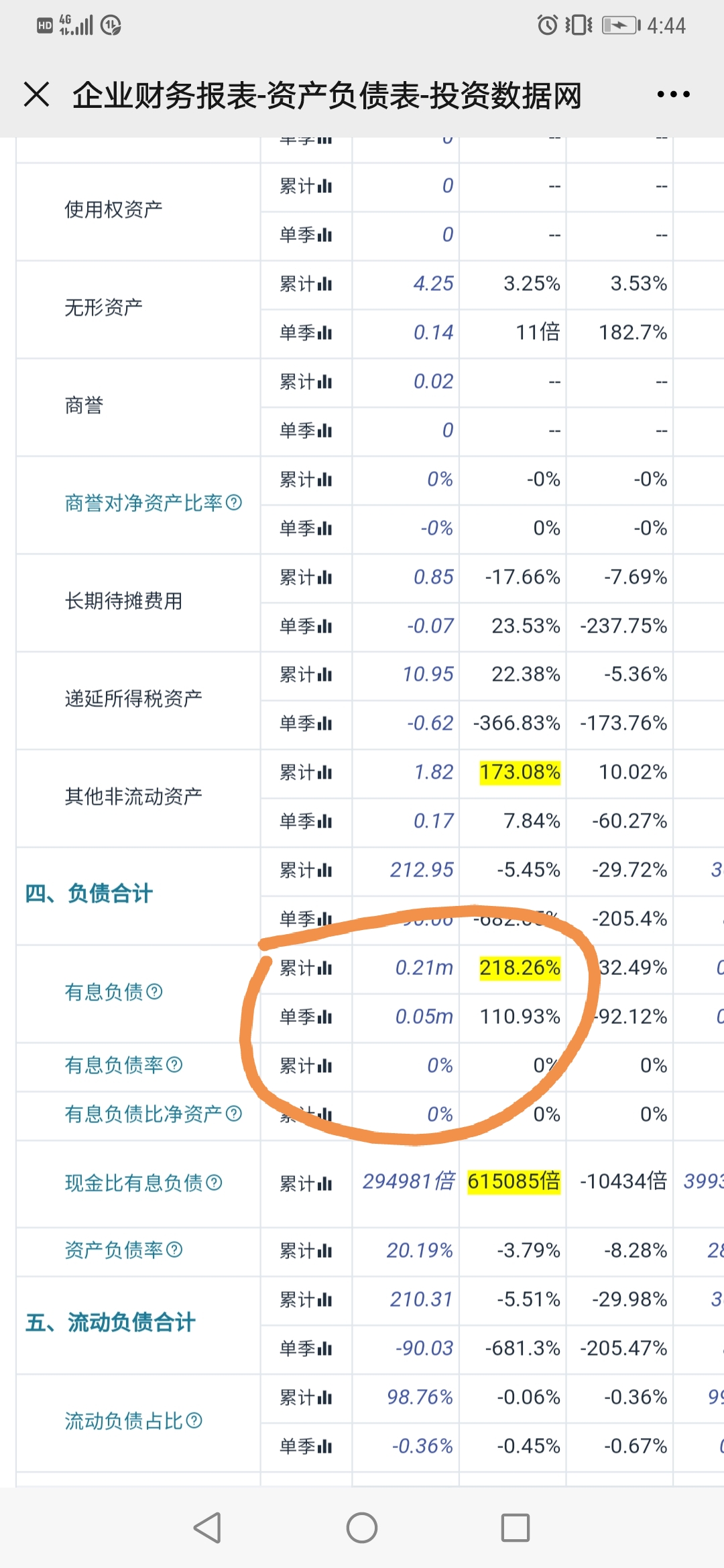Open the 资产负债率 explanation link
This screenshot has height=1568, width=724.
point(174,1250)
